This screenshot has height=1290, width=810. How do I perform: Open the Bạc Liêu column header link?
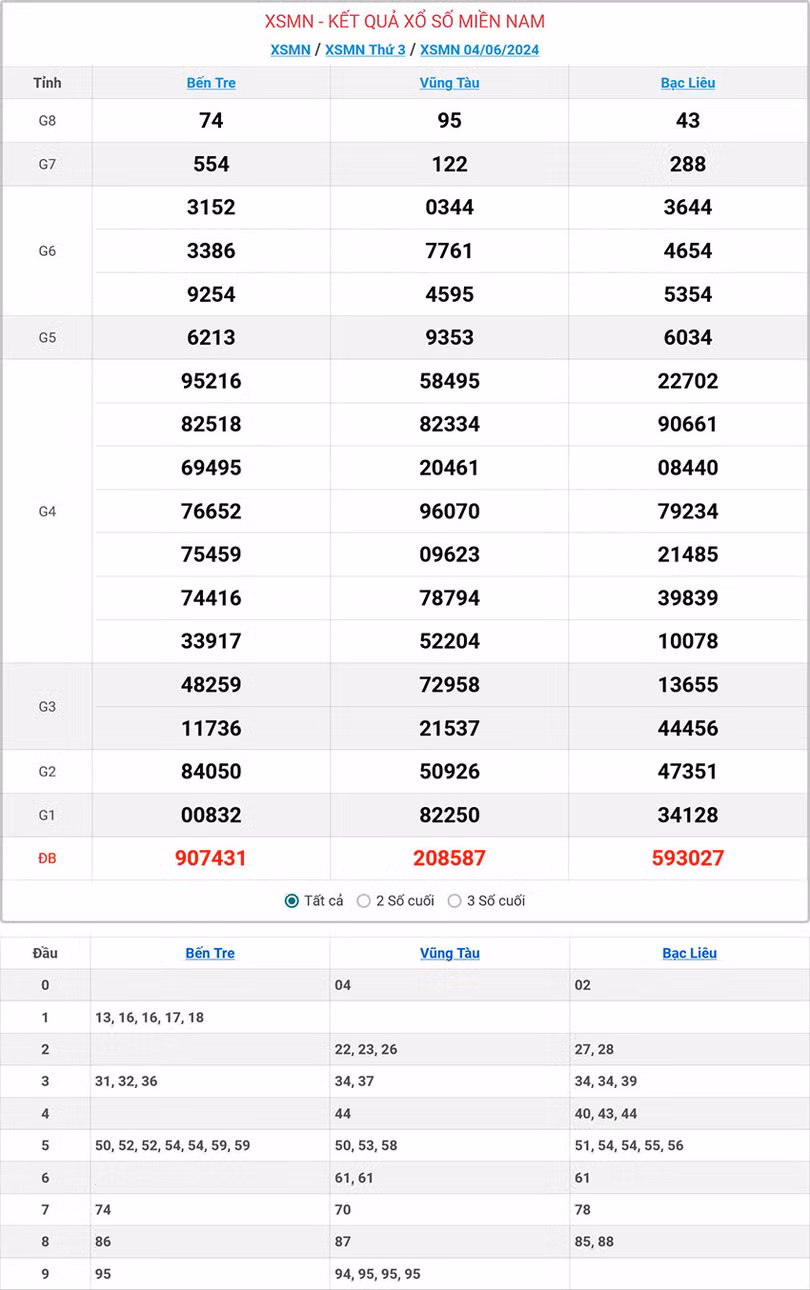pyautogui.click(x=688, y=83)
